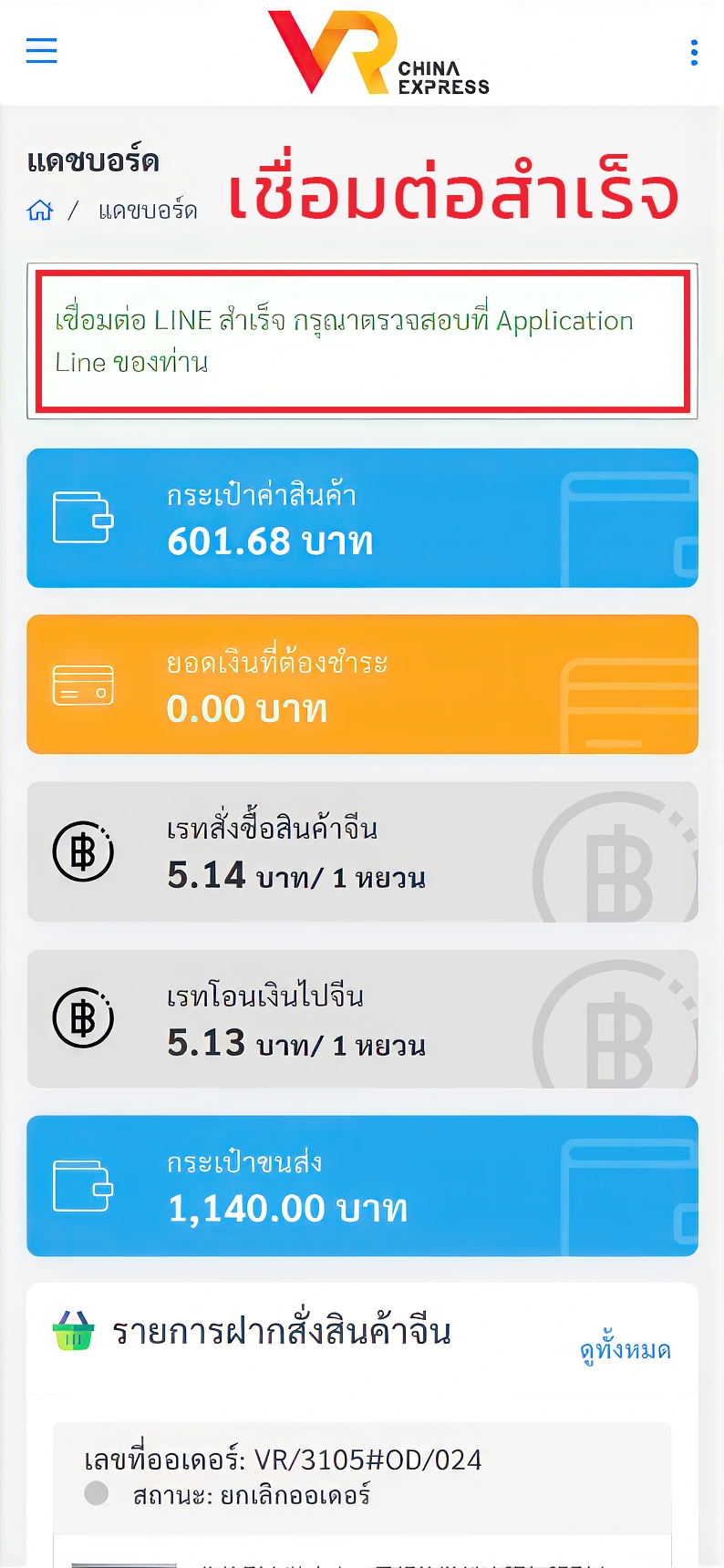The image size is (724, 1568).
Task: Open the กระเป๋าค่าสินค้า wallet card
Action: (362, 518)
